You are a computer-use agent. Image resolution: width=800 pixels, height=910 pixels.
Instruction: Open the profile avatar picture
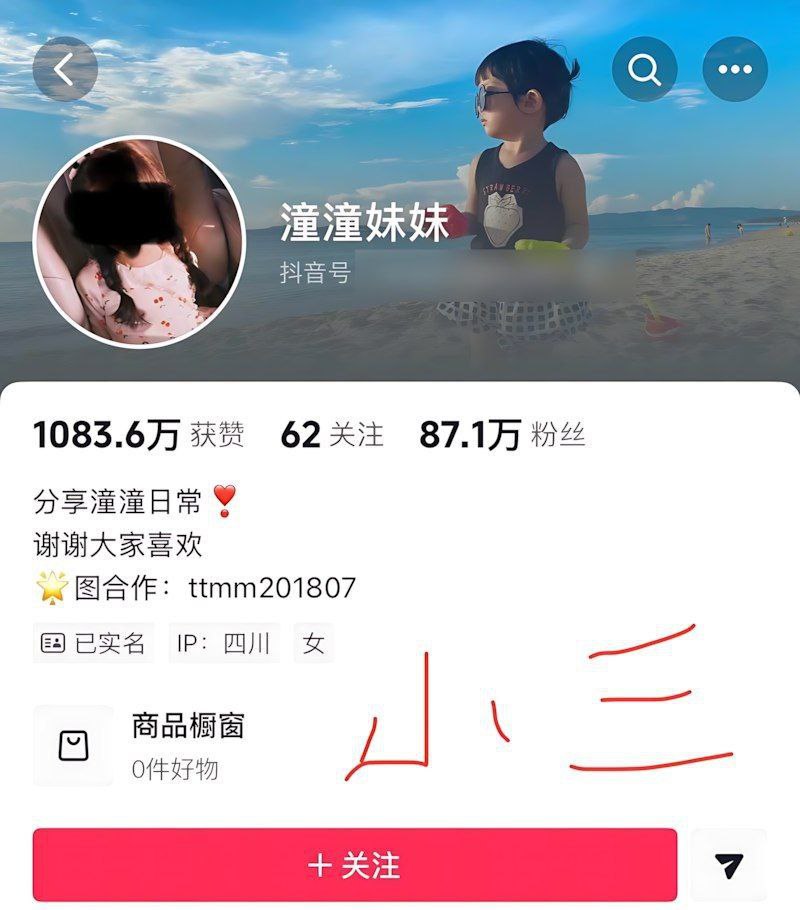138,241
